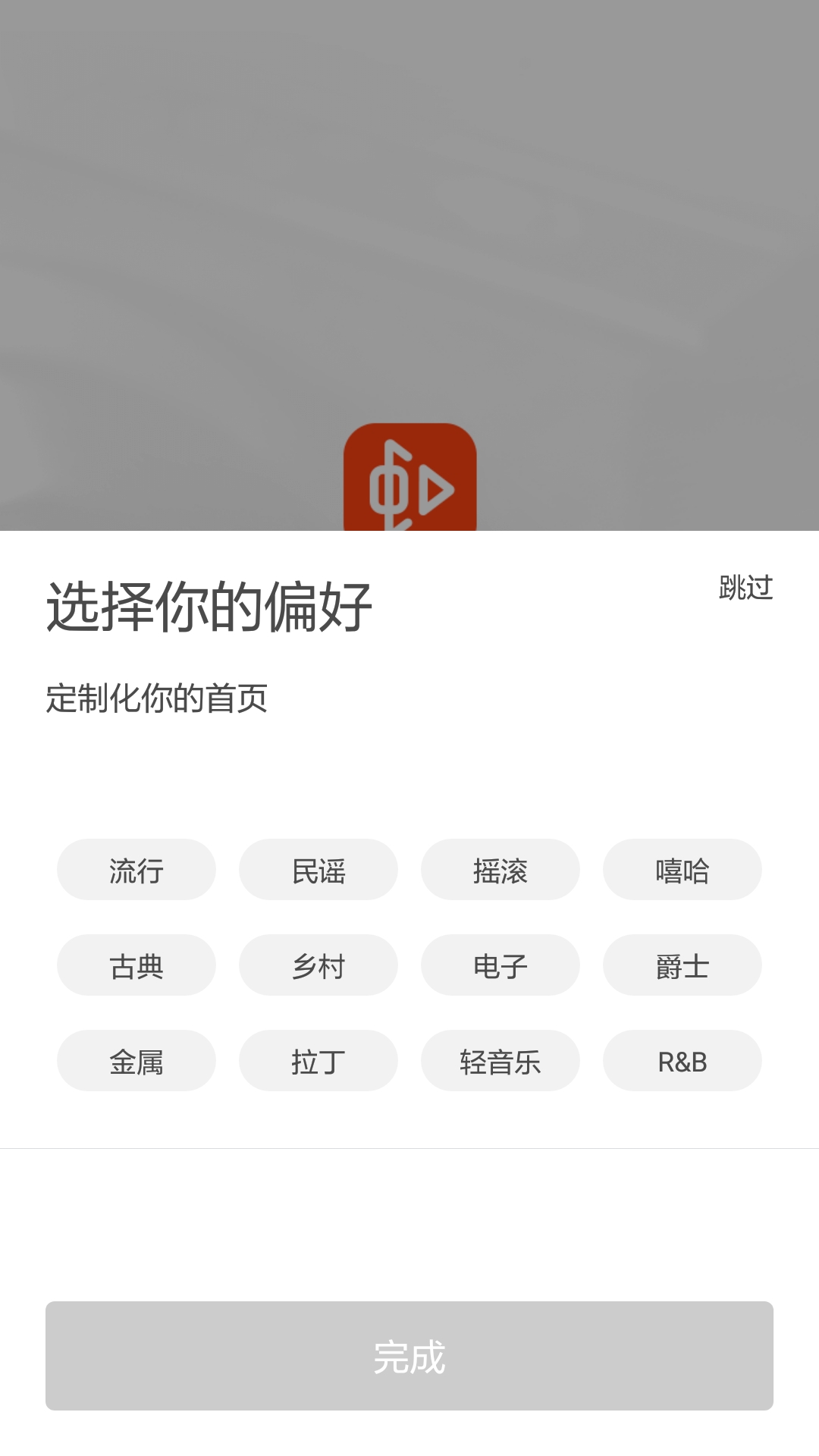Enable the 嘻哈 (Hip-hop) preference
The width and height of the screenshot is (819, 1456).
point(682,871)
